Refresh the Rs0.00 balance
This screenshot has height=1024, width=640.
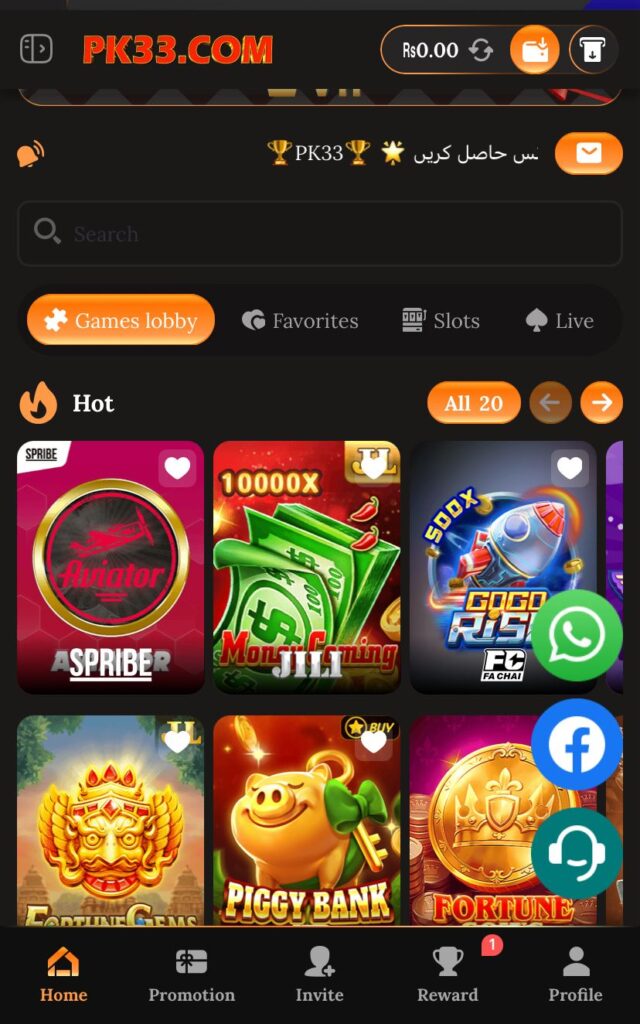482,50
